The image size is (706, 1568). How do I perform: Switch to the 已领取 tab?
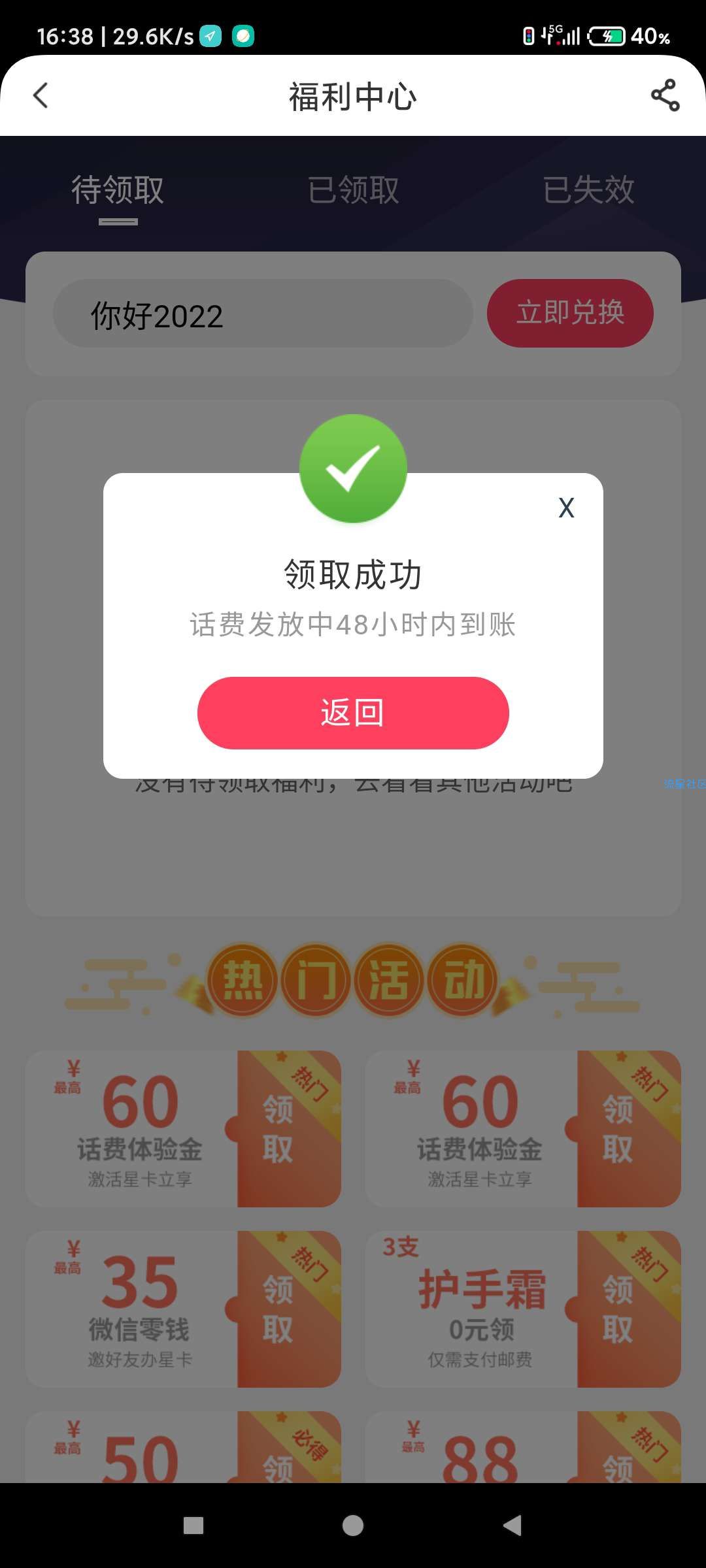pyautogui.click(x=353, y=190)
